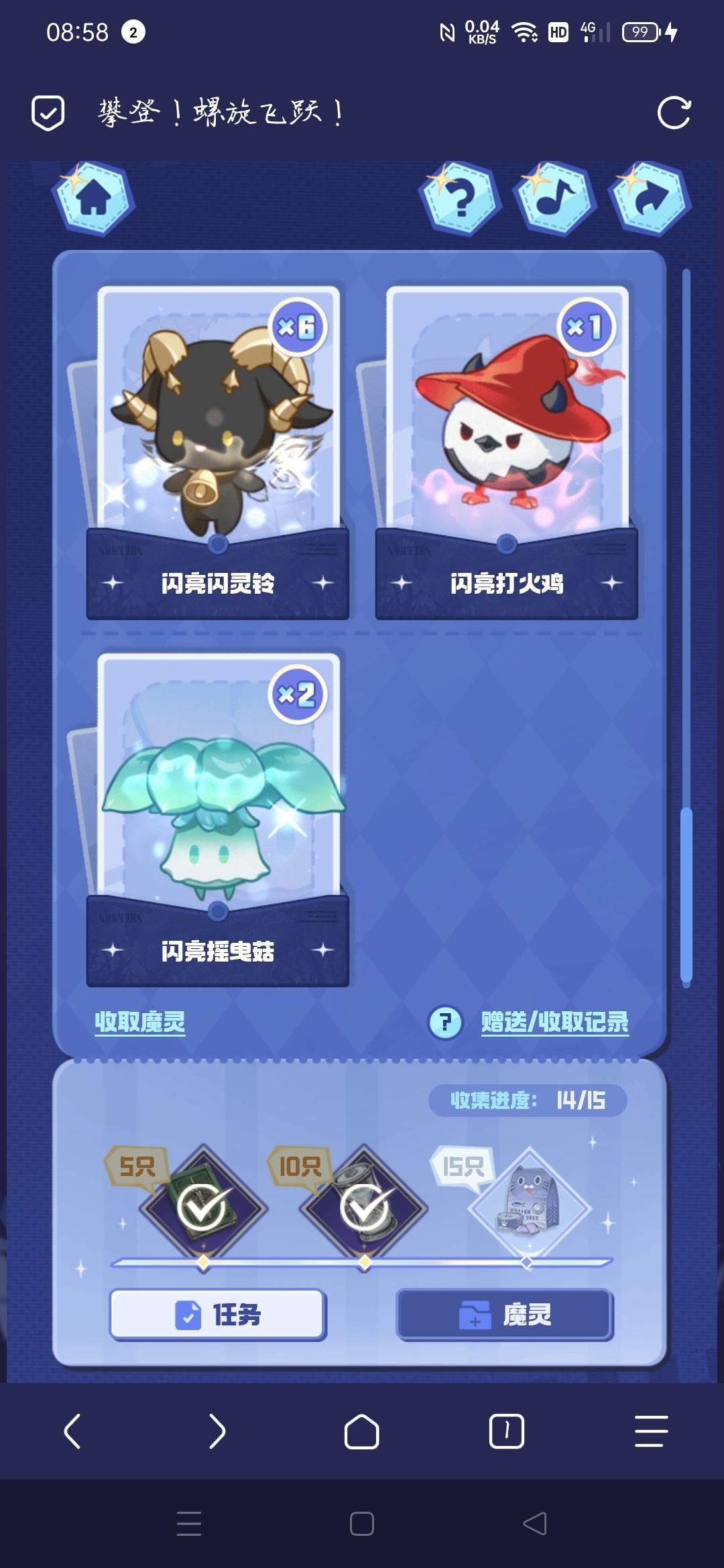Share the event via arrow icon

click(x=650, y=198)
